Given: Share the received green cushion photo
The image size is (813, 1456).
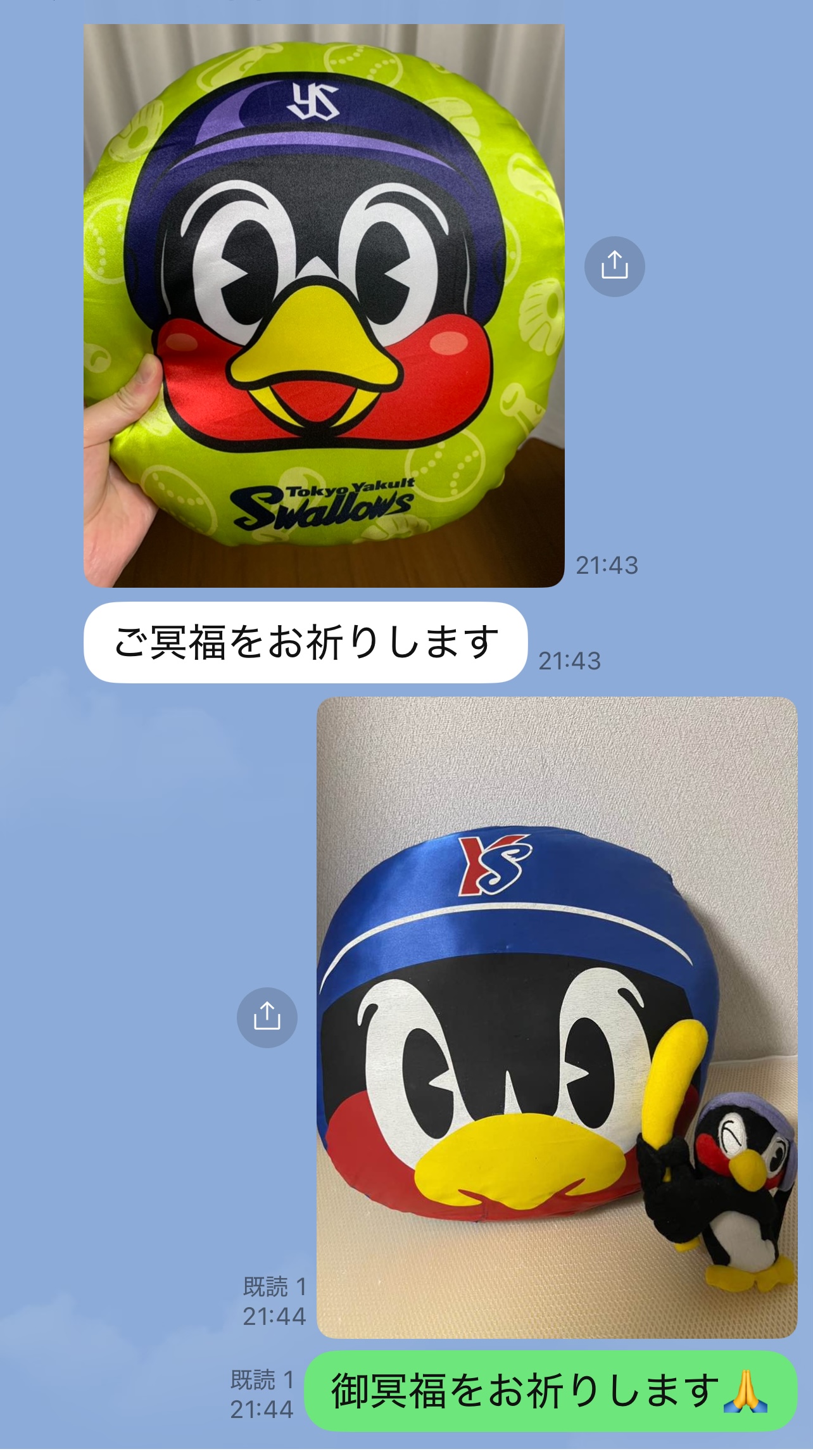Looking at the screenshot, I should 614,266.
